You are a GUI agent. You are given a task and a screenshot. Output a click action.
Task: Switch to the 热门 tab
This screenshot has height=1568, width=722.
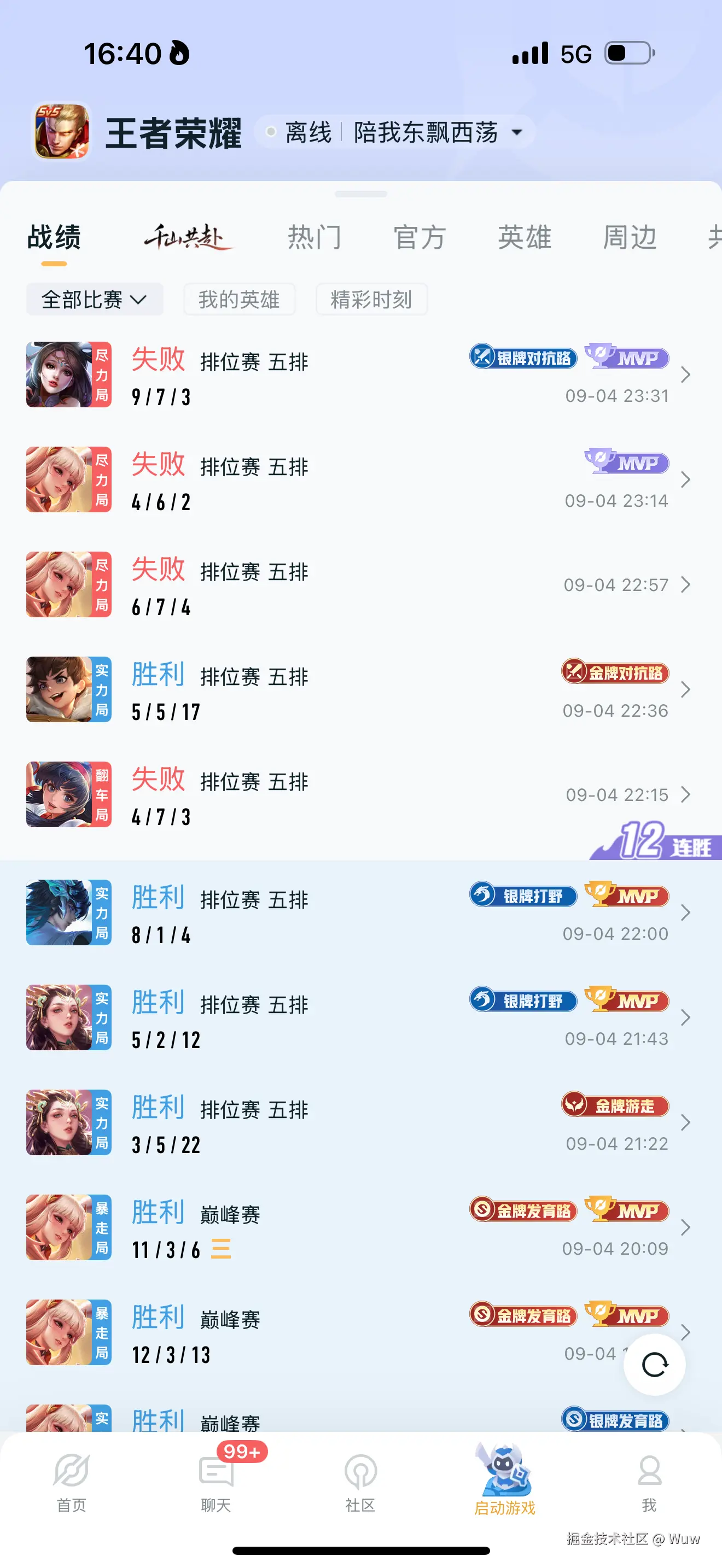(315, 237)
